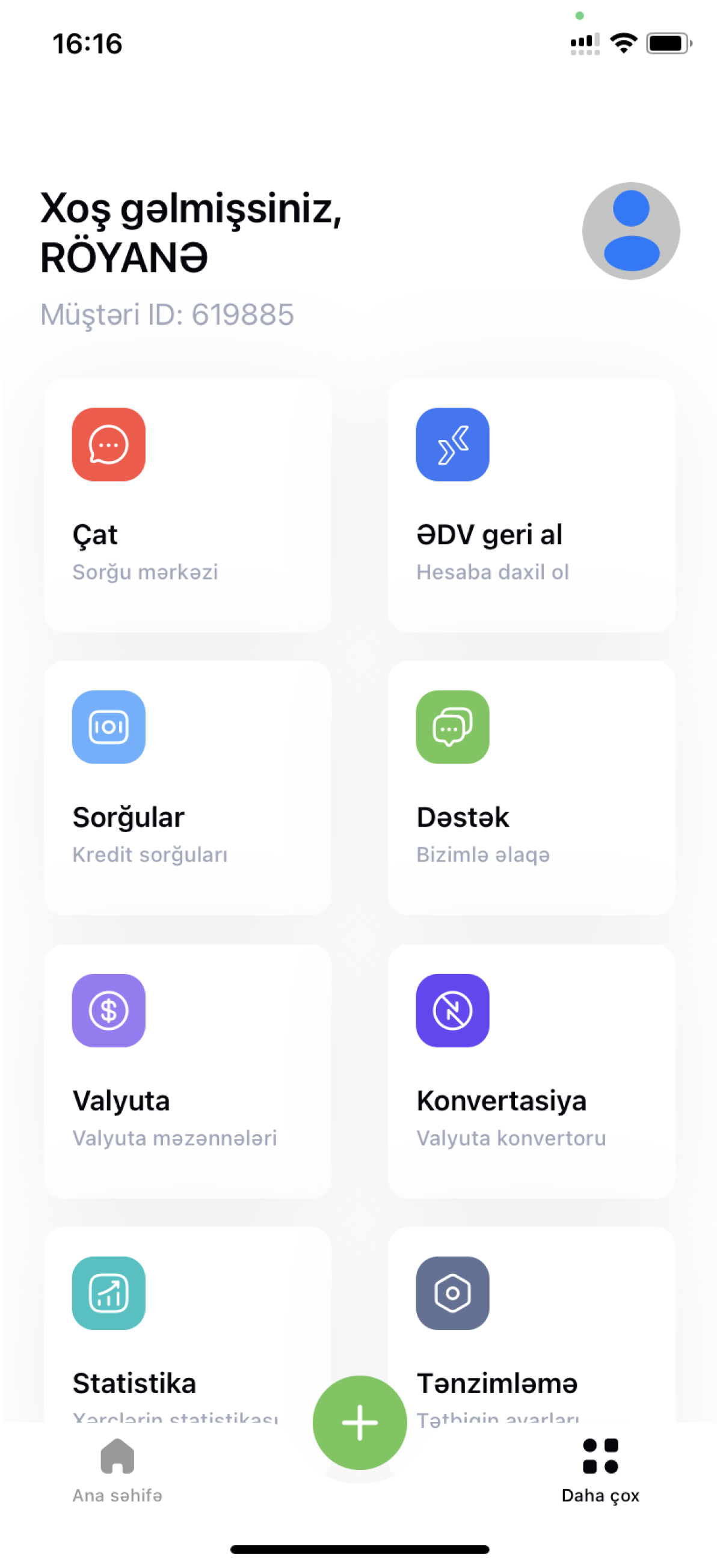Tap the Kredit sorğuları subtitle link
Screen dimensions: 717x1568
(150, 854)
